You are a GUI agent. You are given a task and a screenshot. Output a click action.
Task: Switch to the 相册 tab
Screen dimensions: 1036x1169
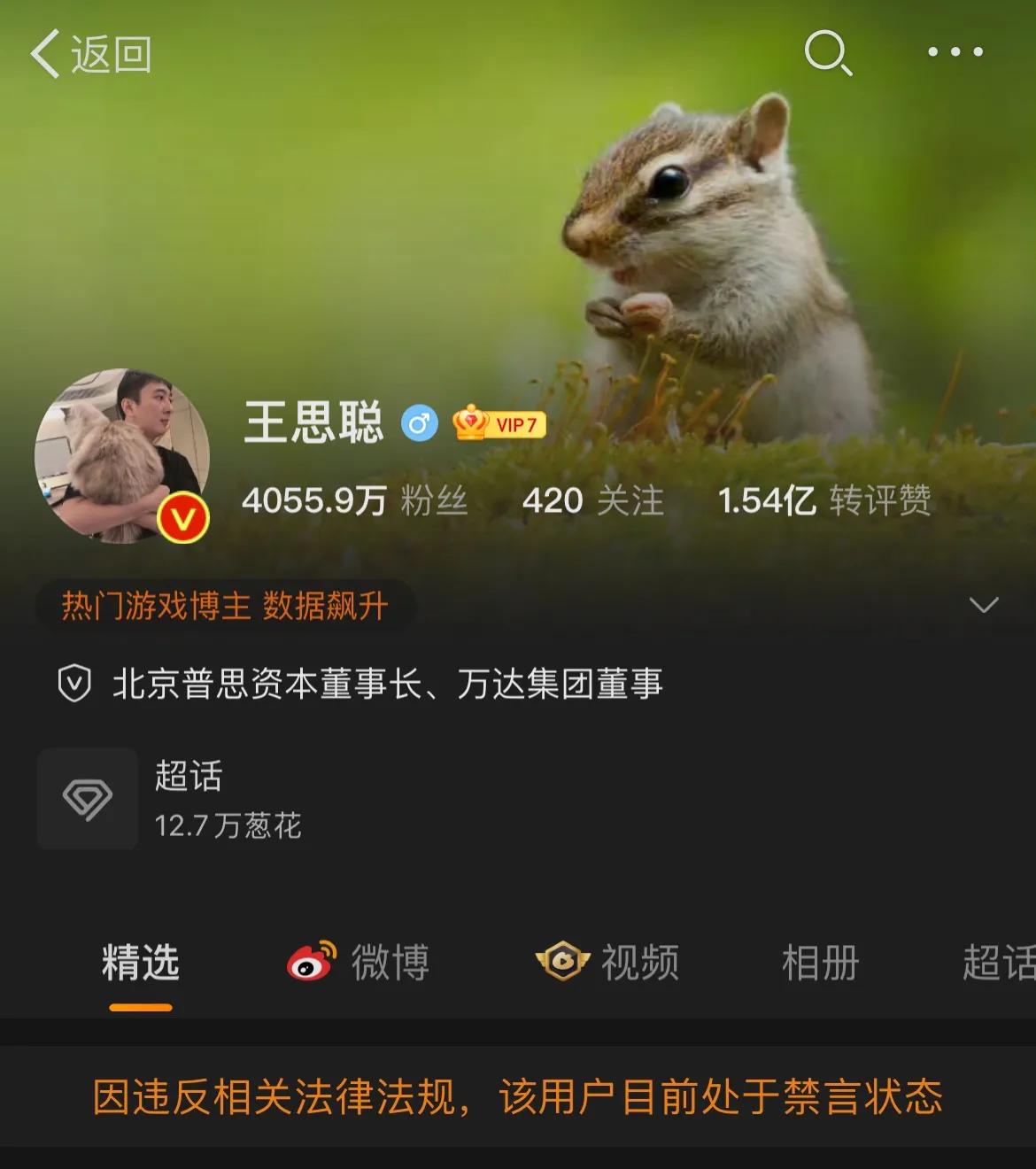pyautogui.click(x=820, y=963)
